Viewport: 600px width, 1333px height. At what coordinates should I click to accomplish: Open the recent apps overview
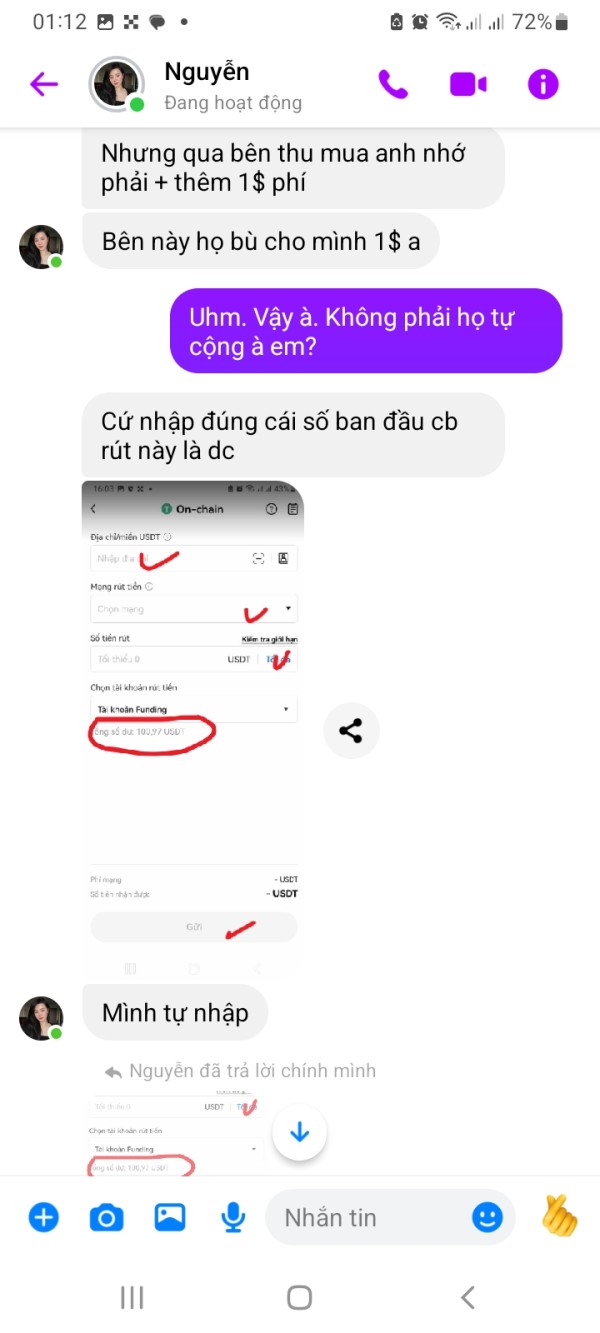pos(132,1297)
